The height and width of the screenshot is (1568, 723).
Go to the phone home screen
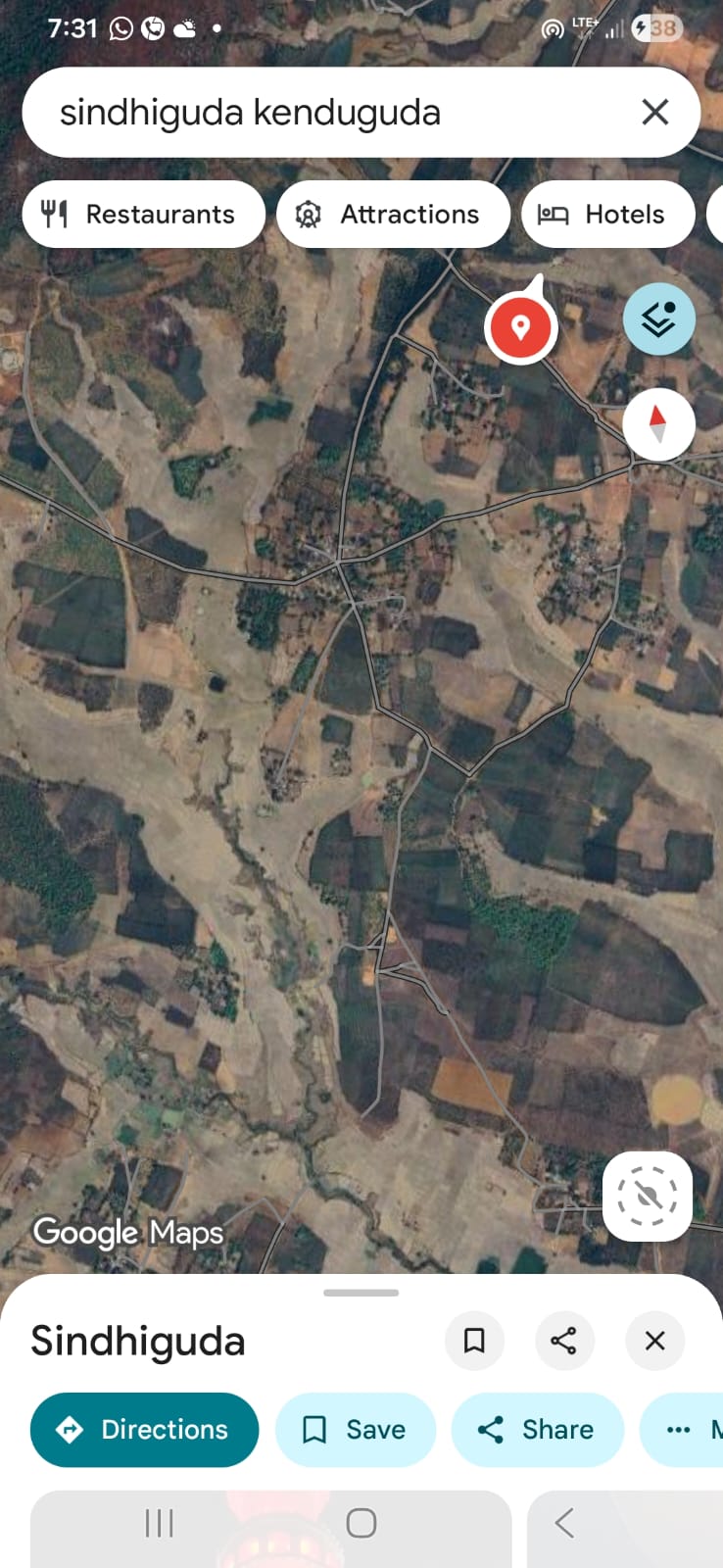(361, 1523)
